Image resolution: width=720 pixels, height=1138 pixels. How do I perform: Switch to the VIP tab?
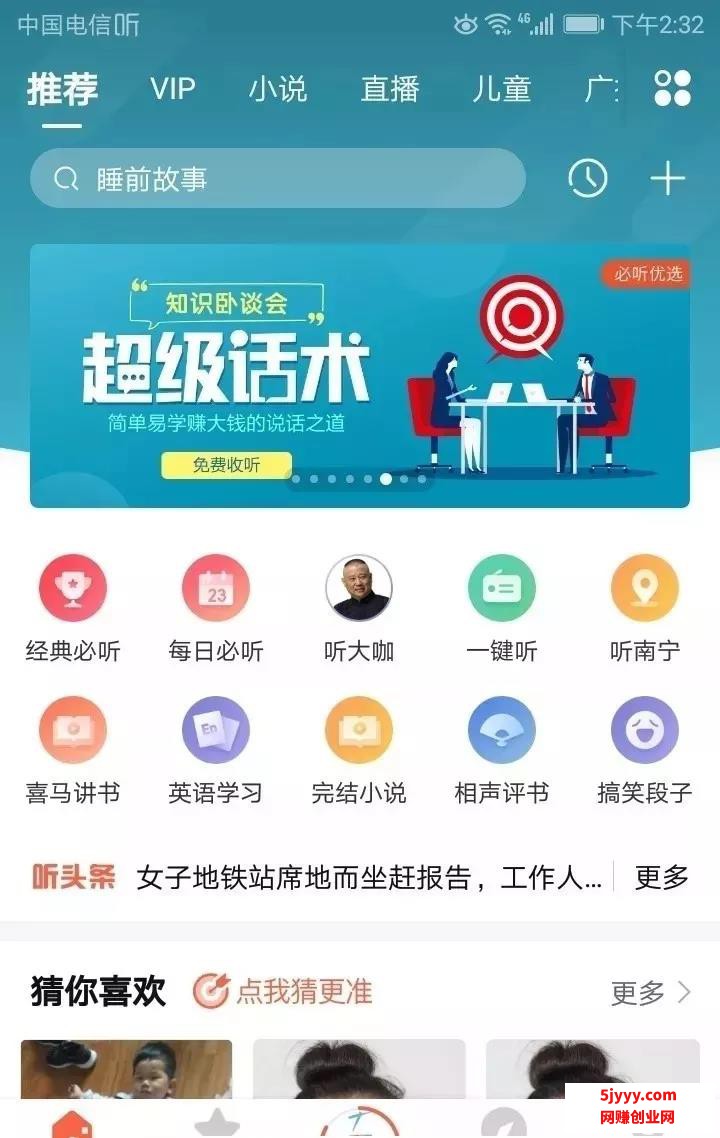click(173, 89)
